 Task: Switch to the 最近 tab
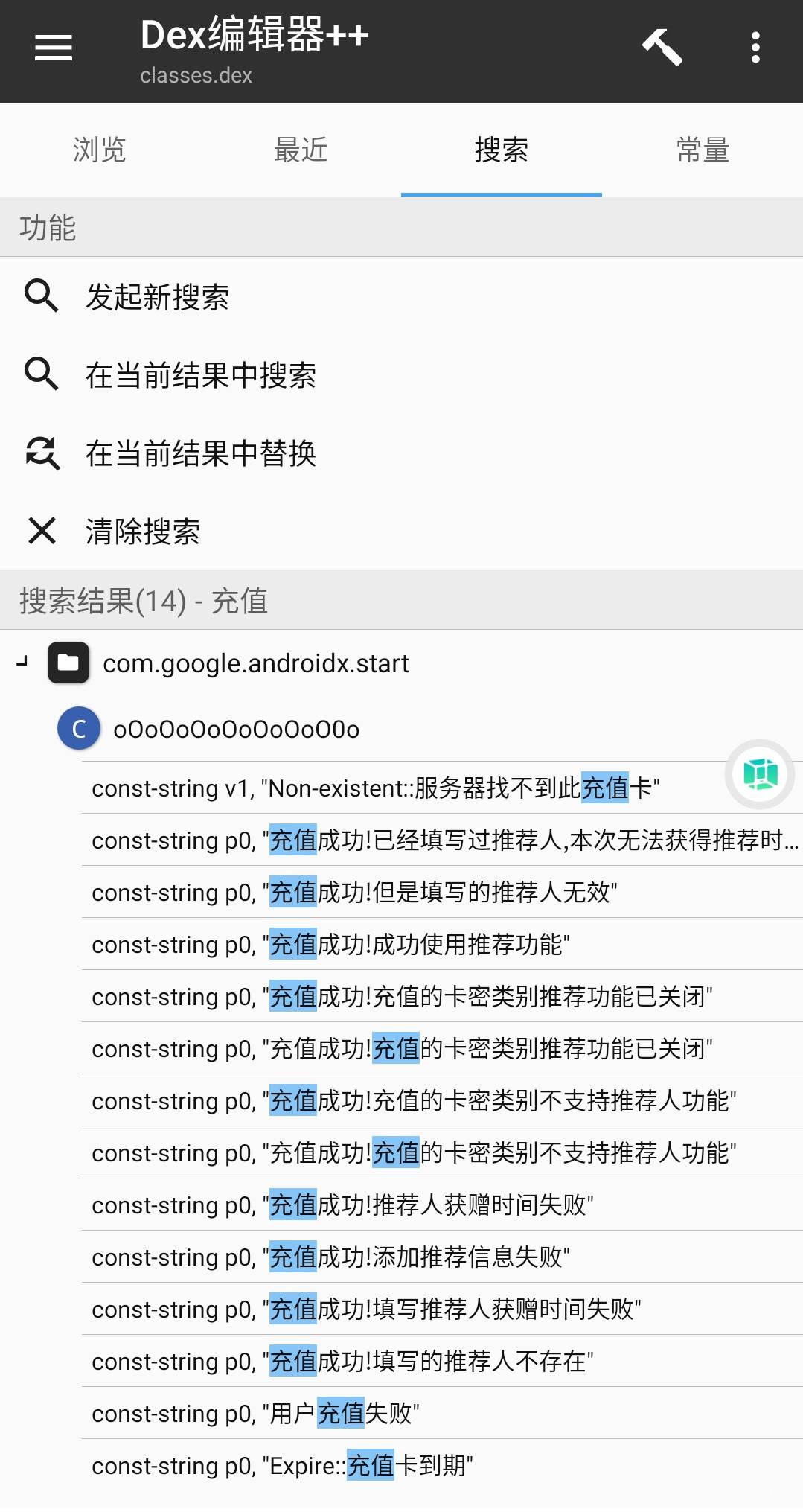[301, 150]
